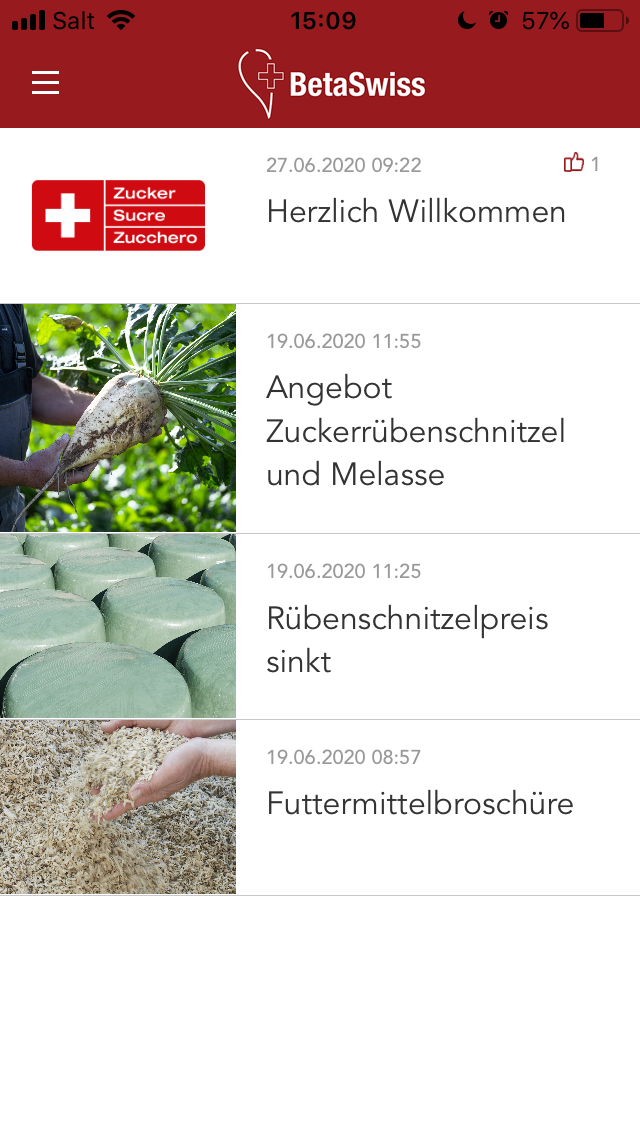View the Futtermittelbroschüre entry
Viewport: 640px width, 1136px height.
pyautogui.click(x=419, y=803)
